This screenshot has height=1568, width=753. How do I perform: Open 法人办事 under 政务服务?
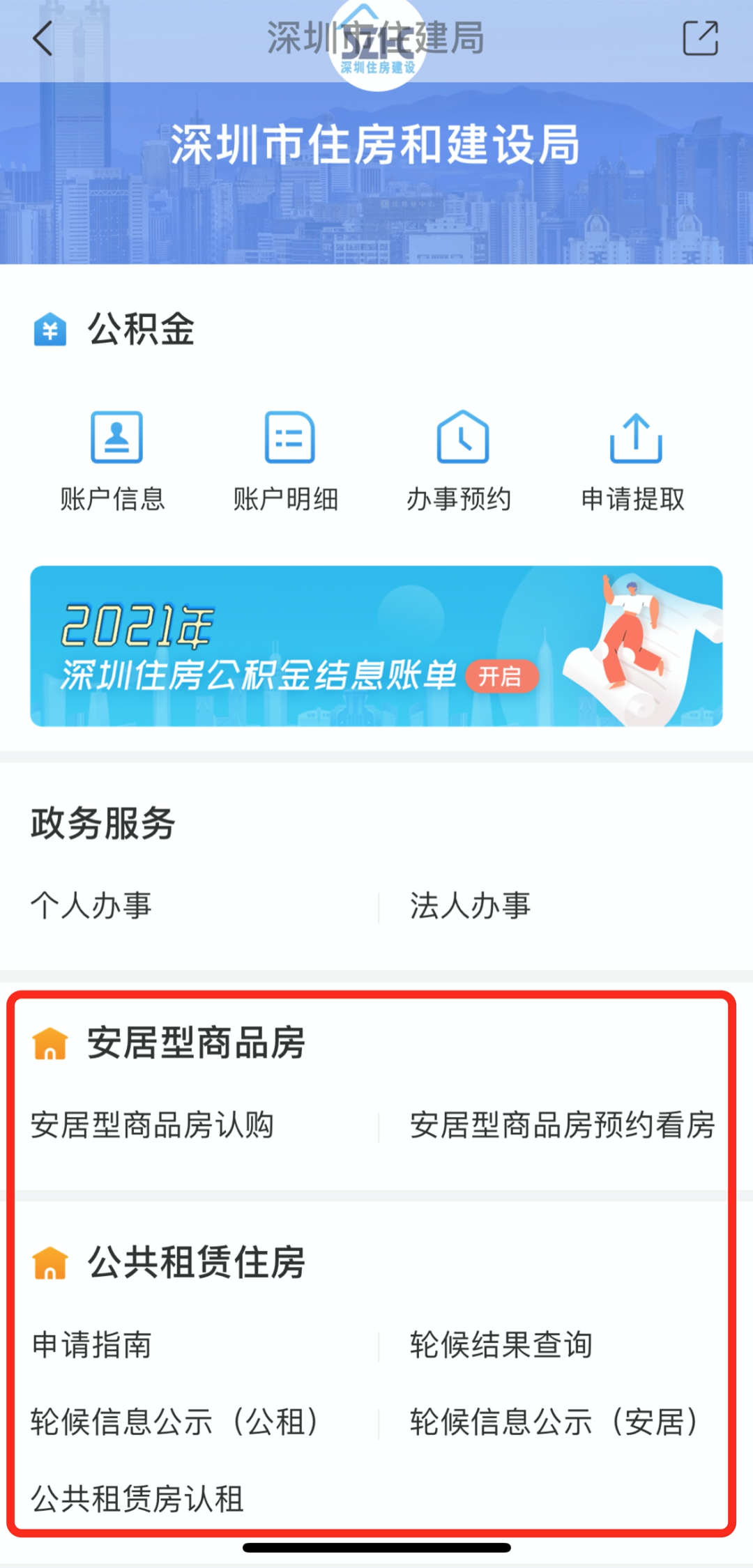pos(470,906)
